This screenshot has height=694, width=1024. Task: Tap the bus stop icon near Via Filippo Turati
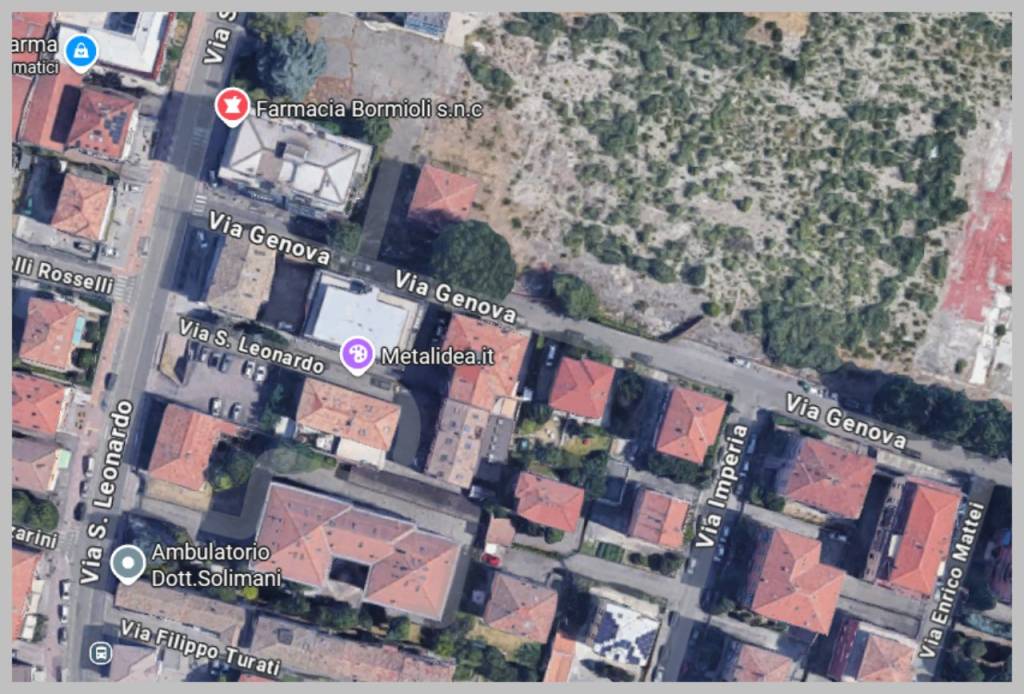[x=99, y=654]
